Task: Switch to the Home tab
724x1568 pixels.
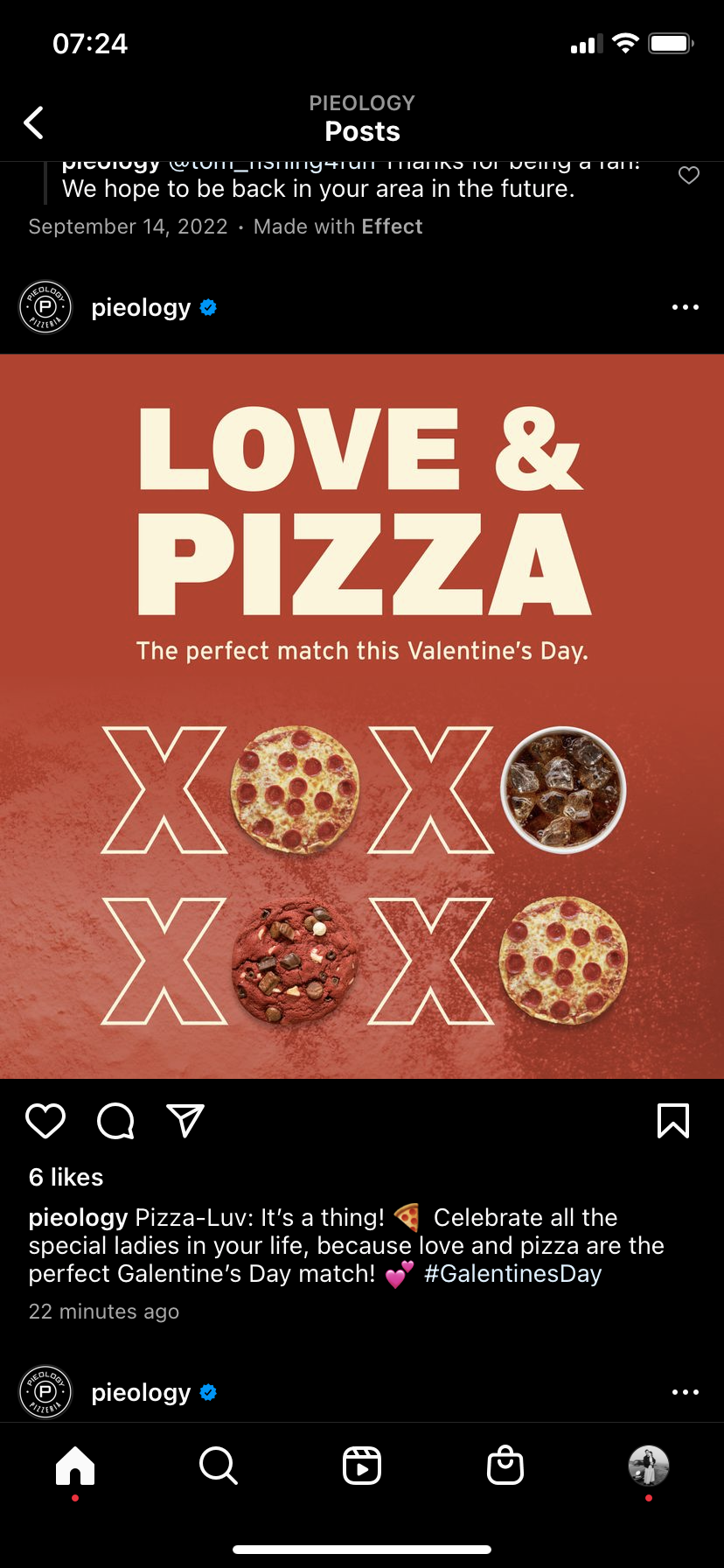Action: click(75, 1466)
